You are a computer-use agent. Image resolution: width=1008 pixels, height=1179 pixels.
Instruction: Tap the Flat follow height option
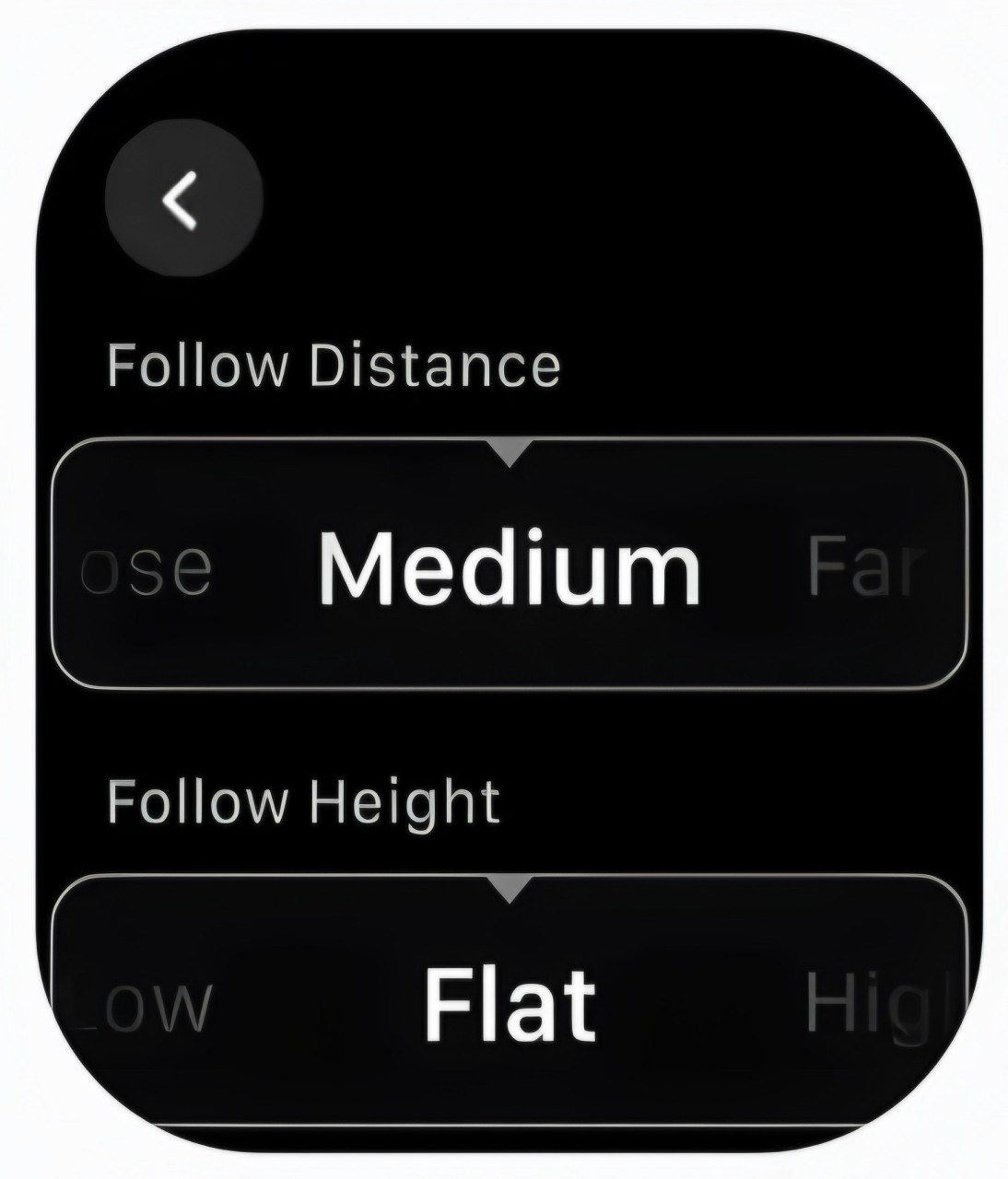tap(509, 1004)
